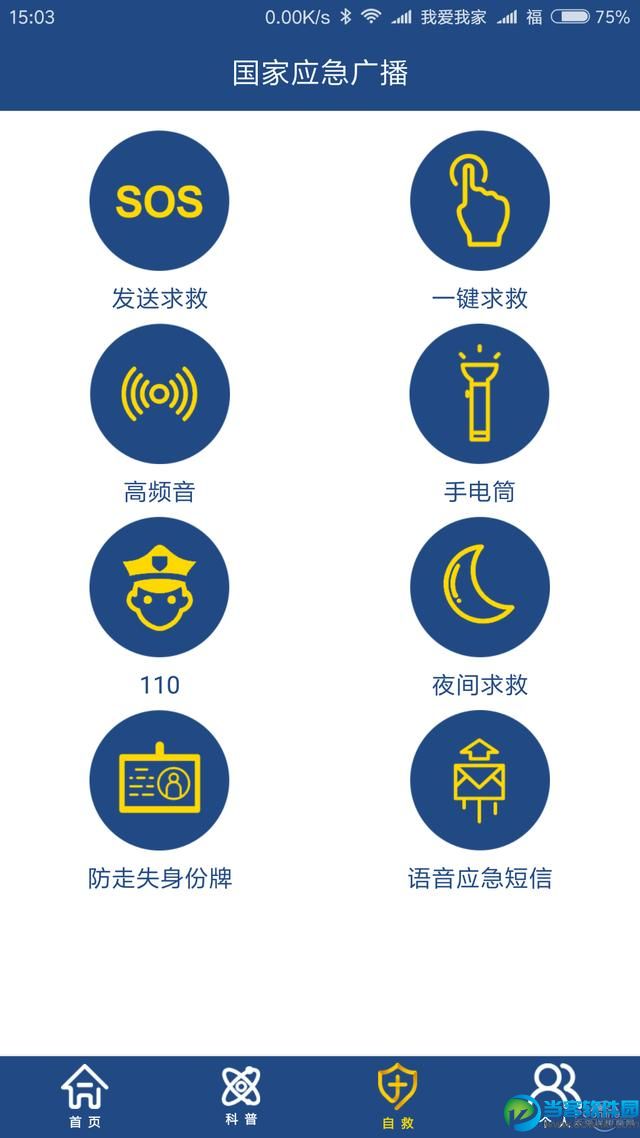The width and height of the screenshot is (640, 1138).
Task: Tap the SOS 发送求救 button
Action: click(159, 201)
